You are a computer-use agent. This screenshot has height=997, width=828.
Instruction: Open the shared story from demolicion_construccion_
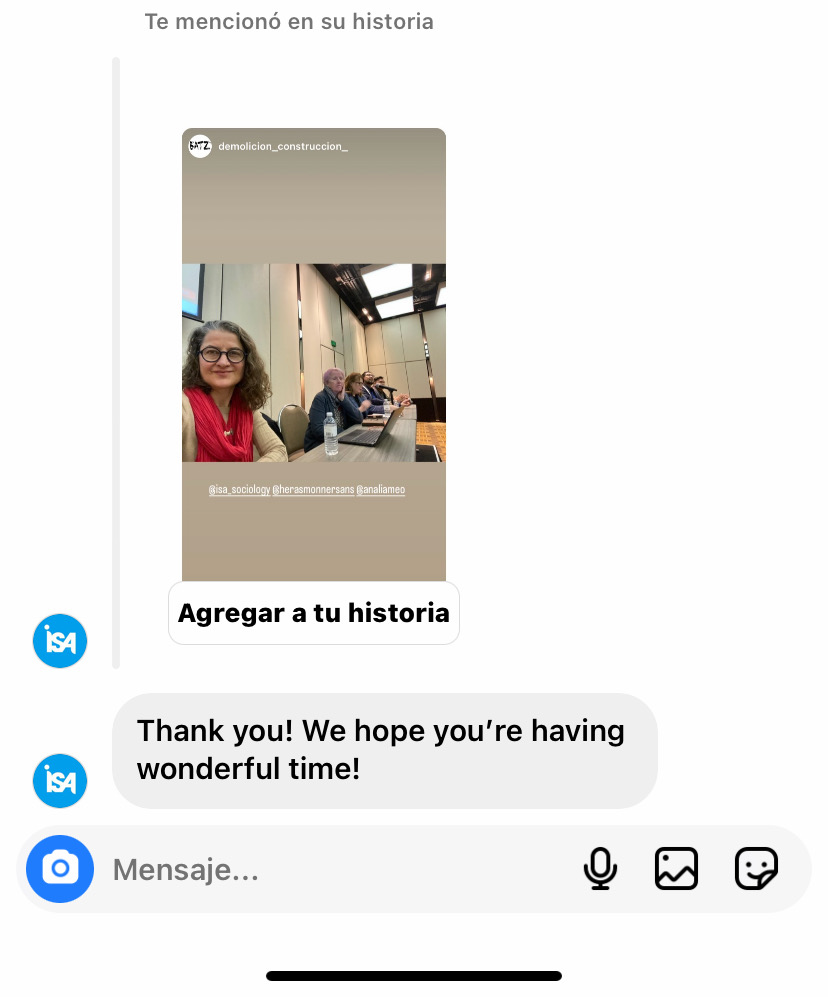(313, 354)
